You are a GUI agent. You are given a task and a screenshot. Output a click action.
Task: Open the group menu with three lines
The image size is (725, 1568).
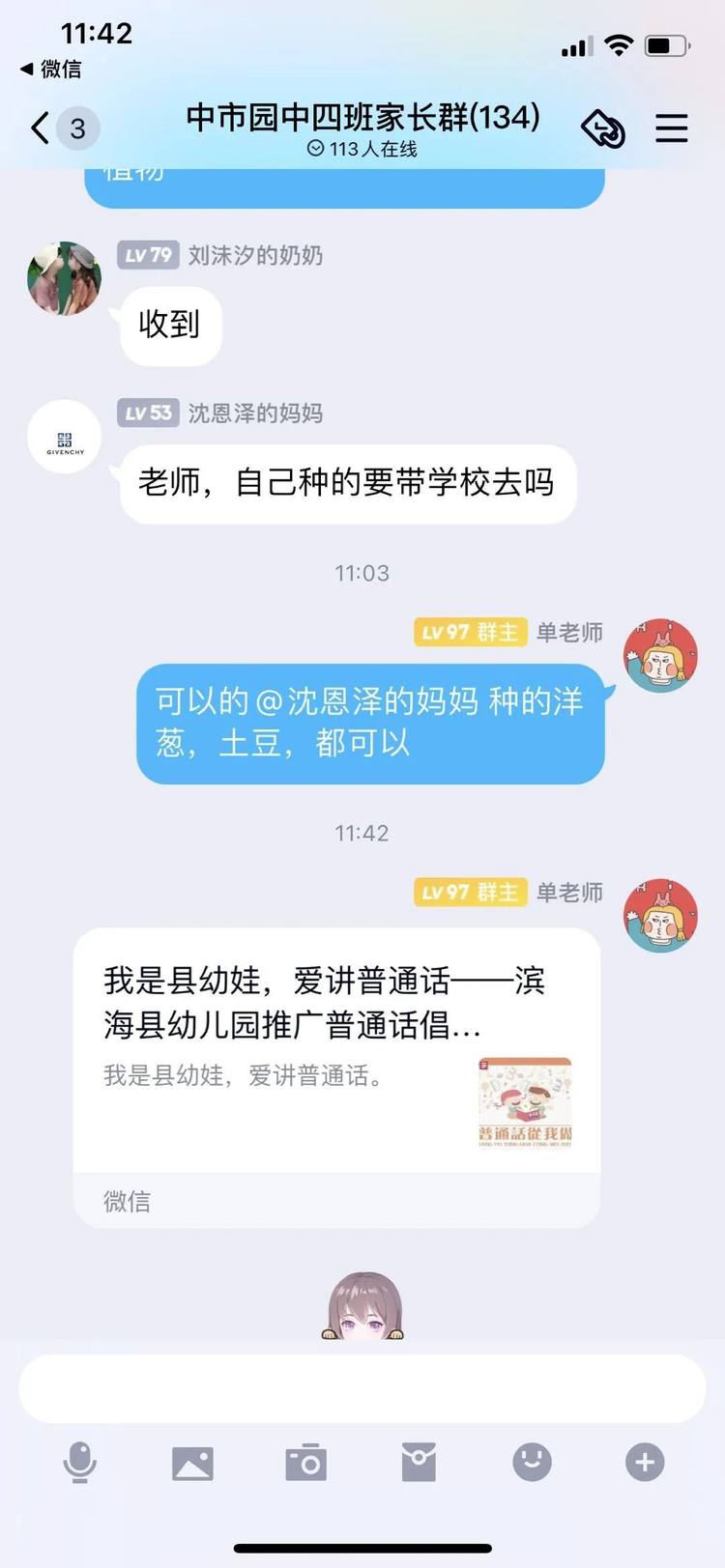coord(671,128)
